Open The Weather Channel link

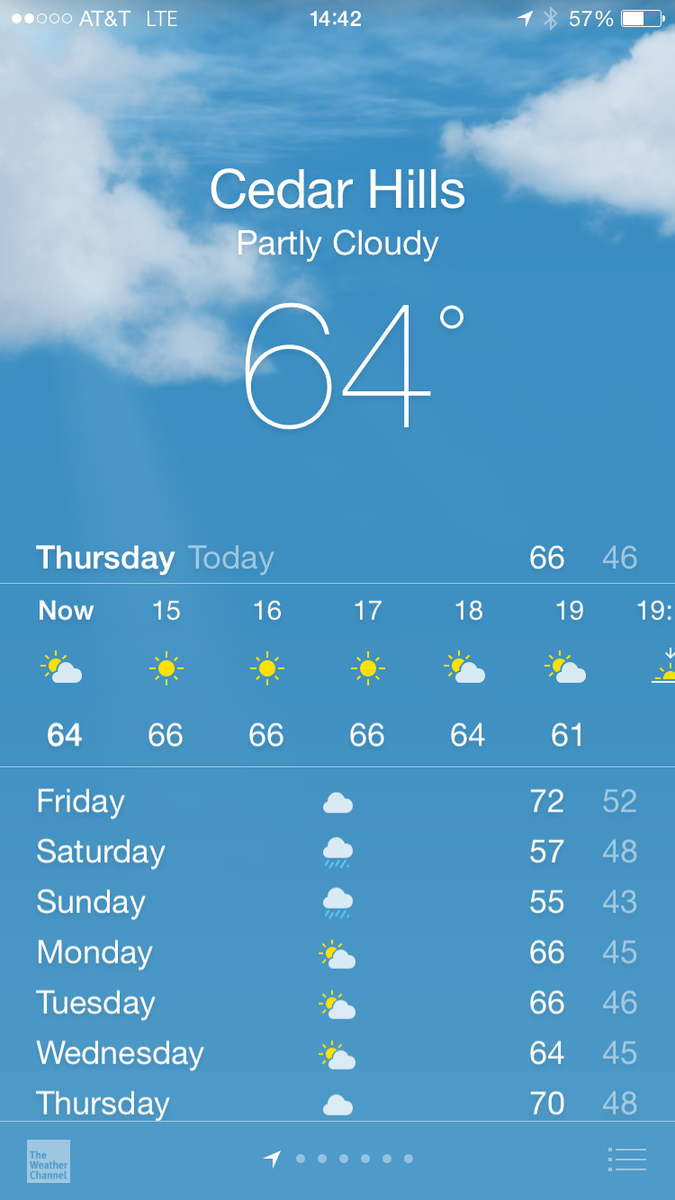(x=48, y=1161)
